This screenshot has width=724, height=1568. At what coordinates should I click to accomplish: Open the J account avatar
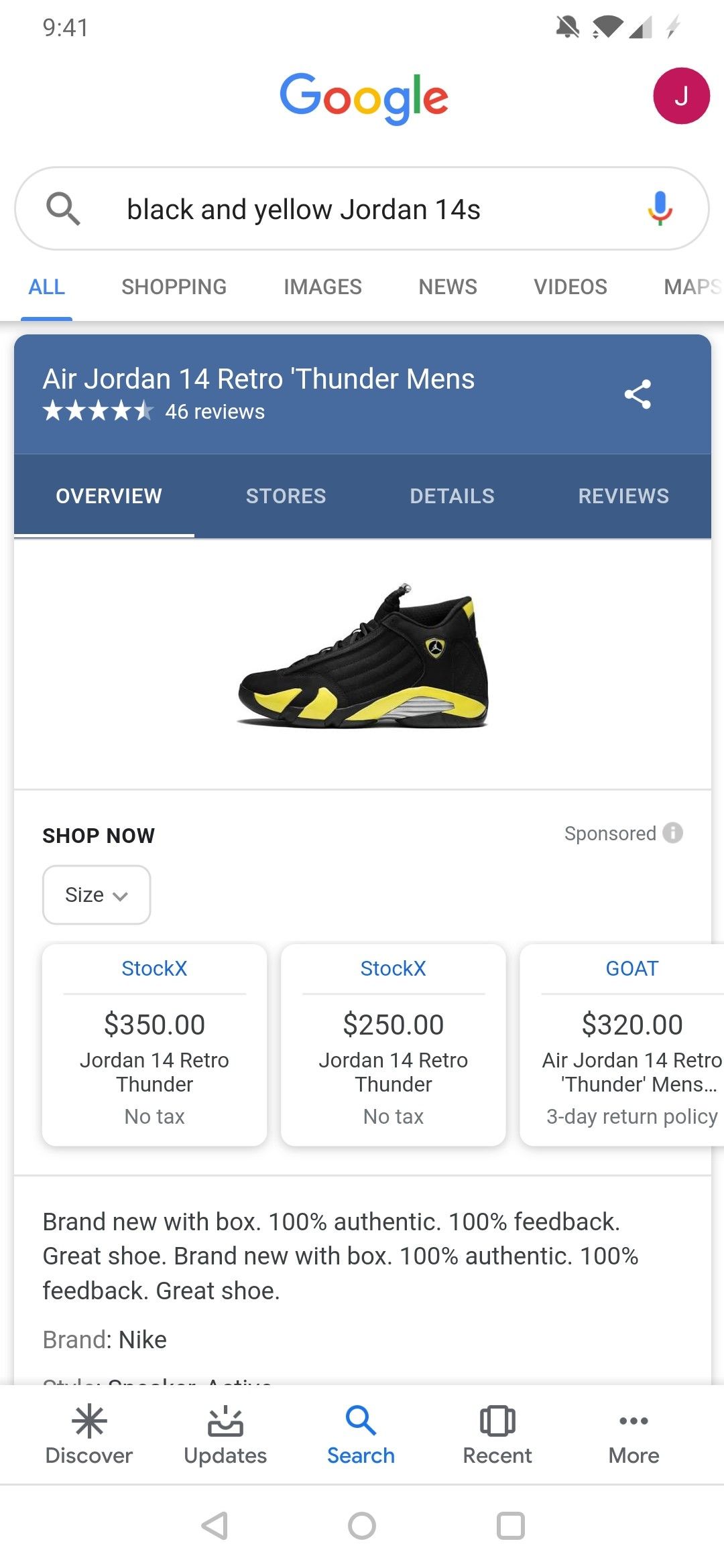pyautogui.click(x=681, y=96)
